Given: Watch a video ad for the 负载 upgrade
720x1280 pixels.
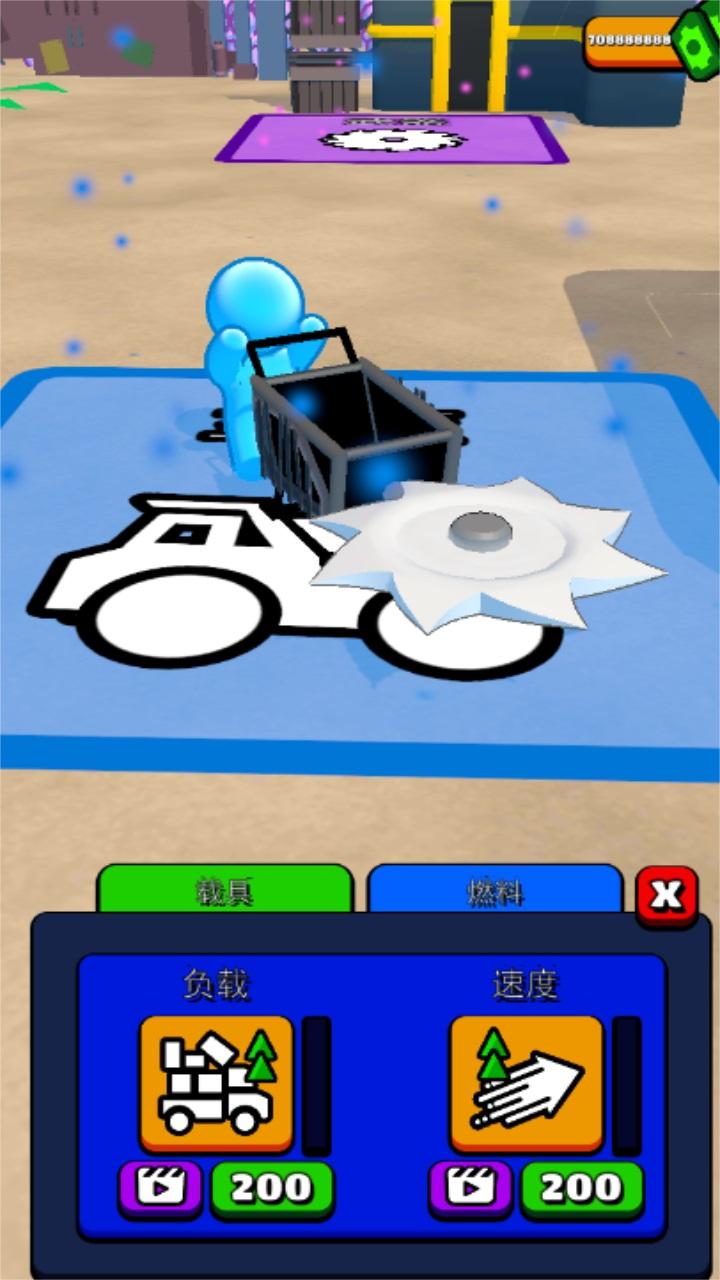Looking at the screenshot, I should 161,1188.
